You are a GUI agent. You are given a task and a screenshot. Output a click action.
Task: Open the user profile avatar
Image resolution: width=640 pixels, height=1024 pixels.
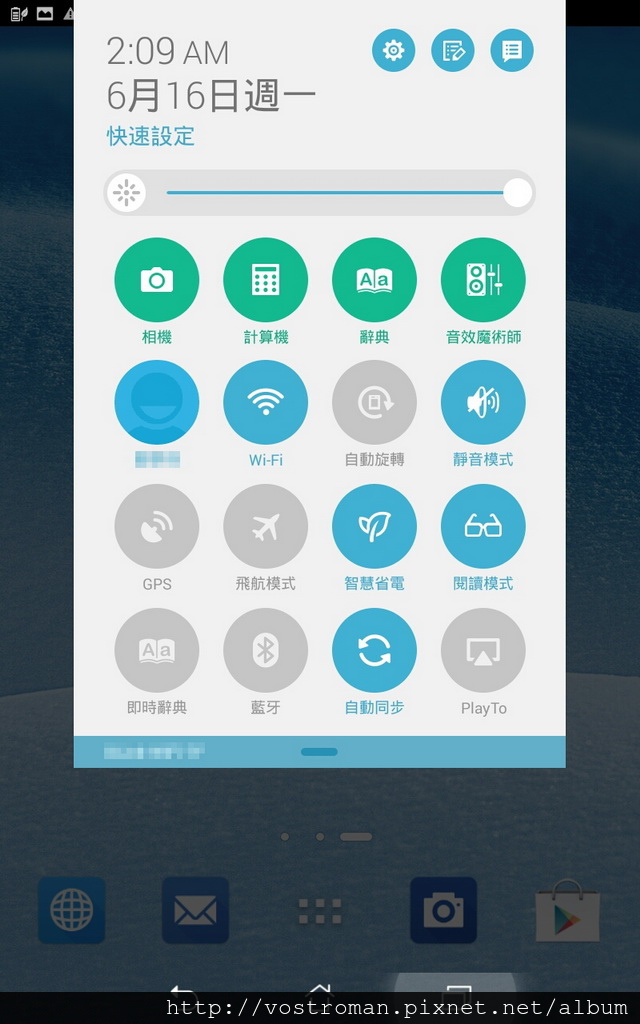tap(157, 403)
